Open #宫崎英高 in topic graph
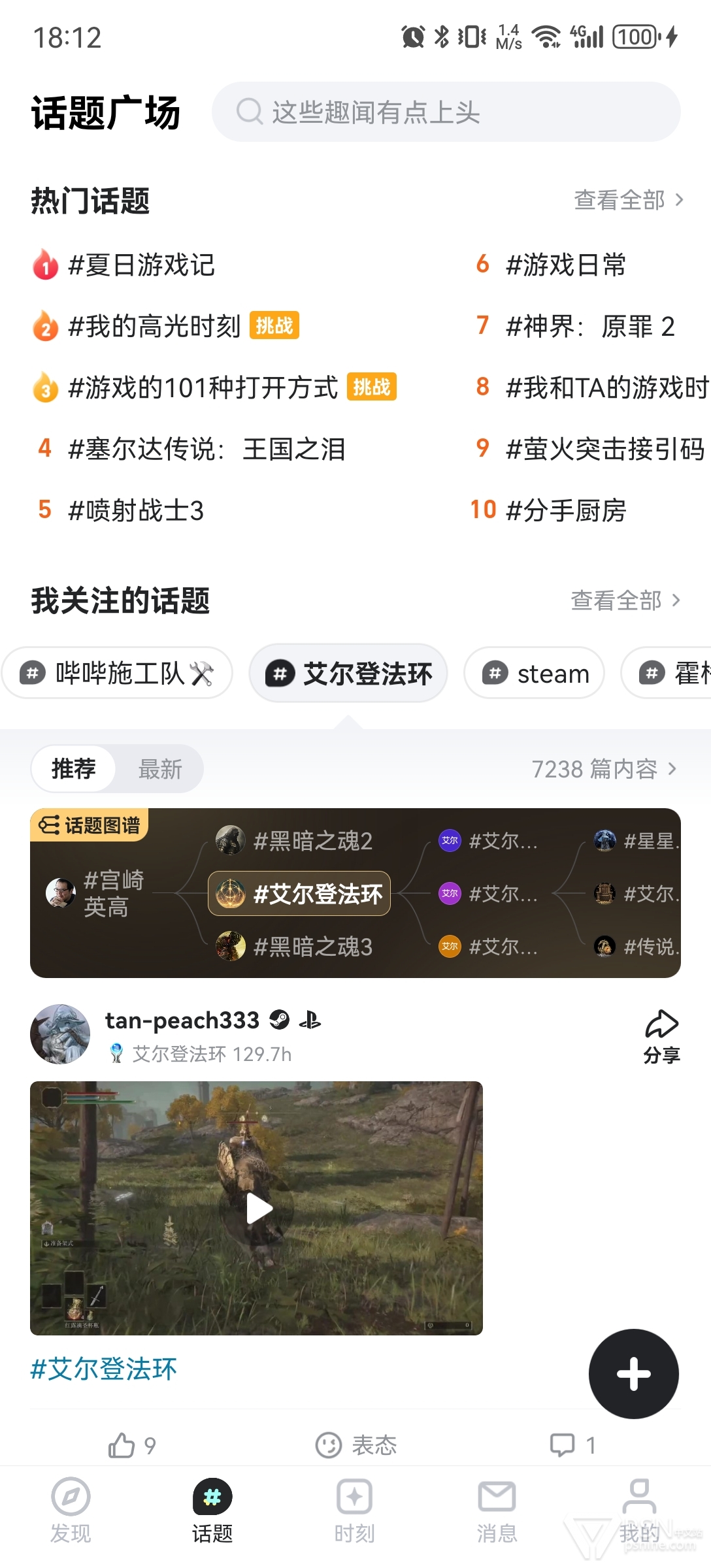Screen dimensions: 711x1568 point(95,893)
